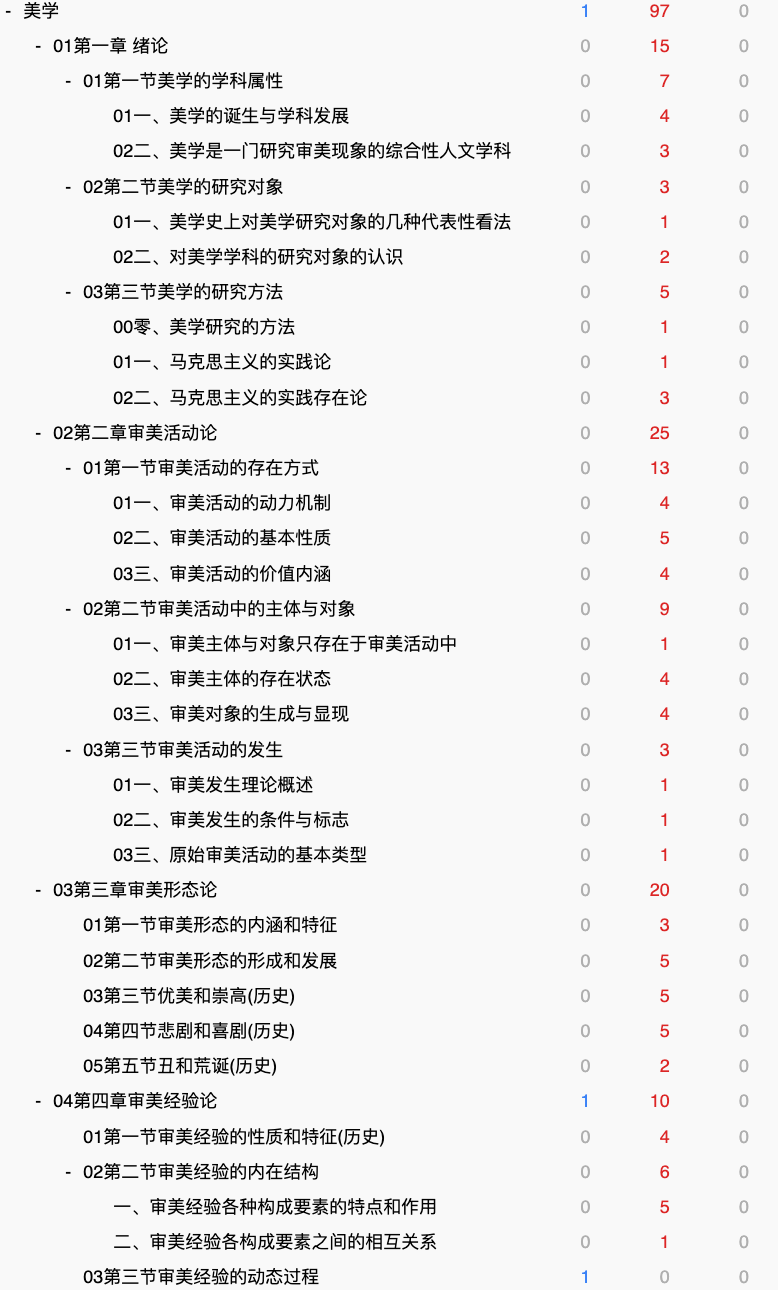
Task: Collapse 03第三章审美形态论 chapter
Action: [38, 890]
